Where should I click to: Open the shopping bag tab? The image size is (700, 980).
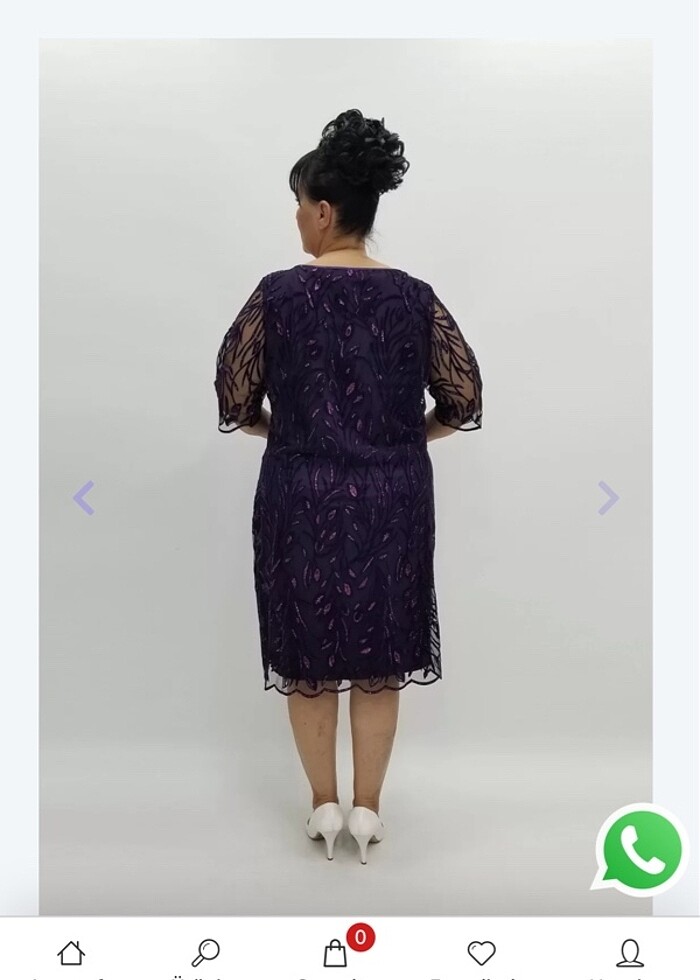point(336,952)
